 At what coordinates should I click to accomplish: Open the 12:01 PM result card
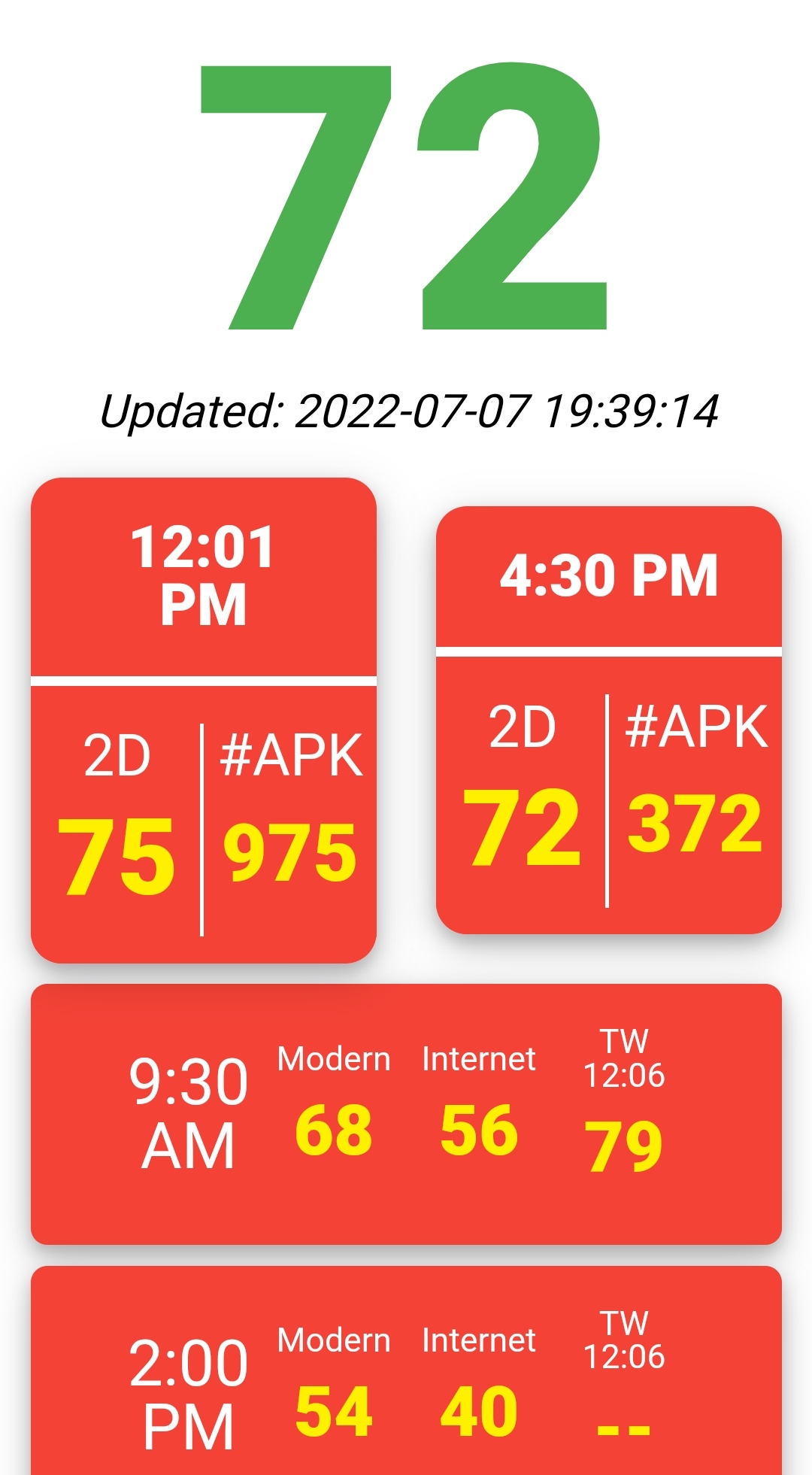point(203,720)
